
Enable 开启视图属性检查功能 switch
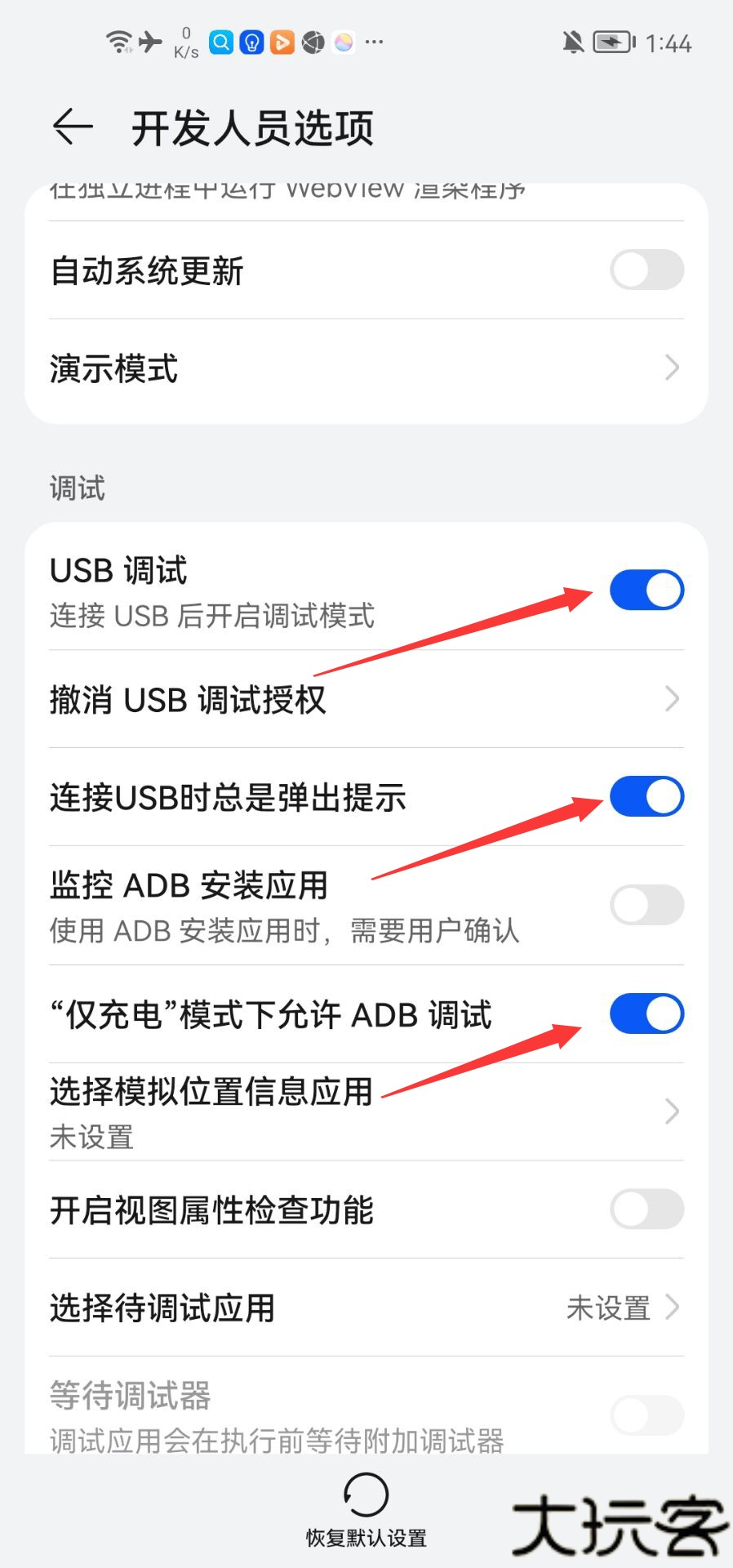646,1209
